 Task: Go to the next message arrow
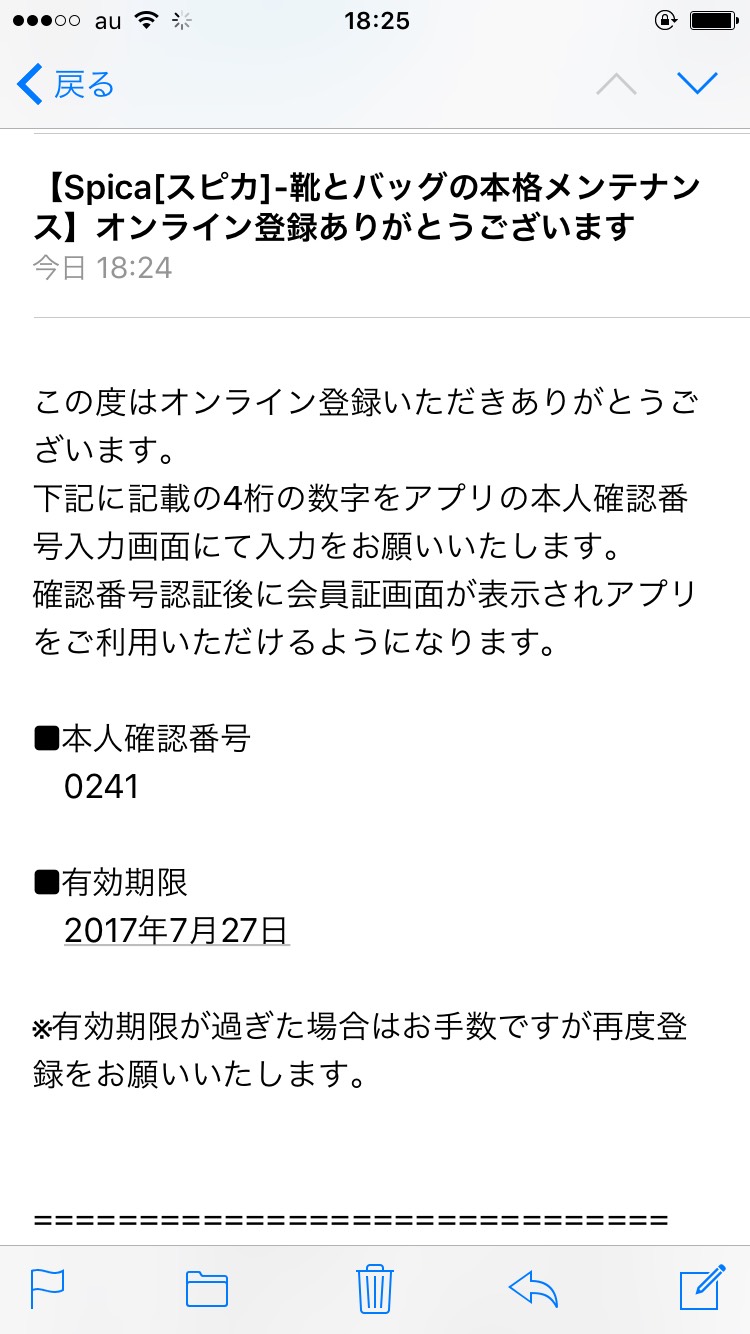(697, 83)
